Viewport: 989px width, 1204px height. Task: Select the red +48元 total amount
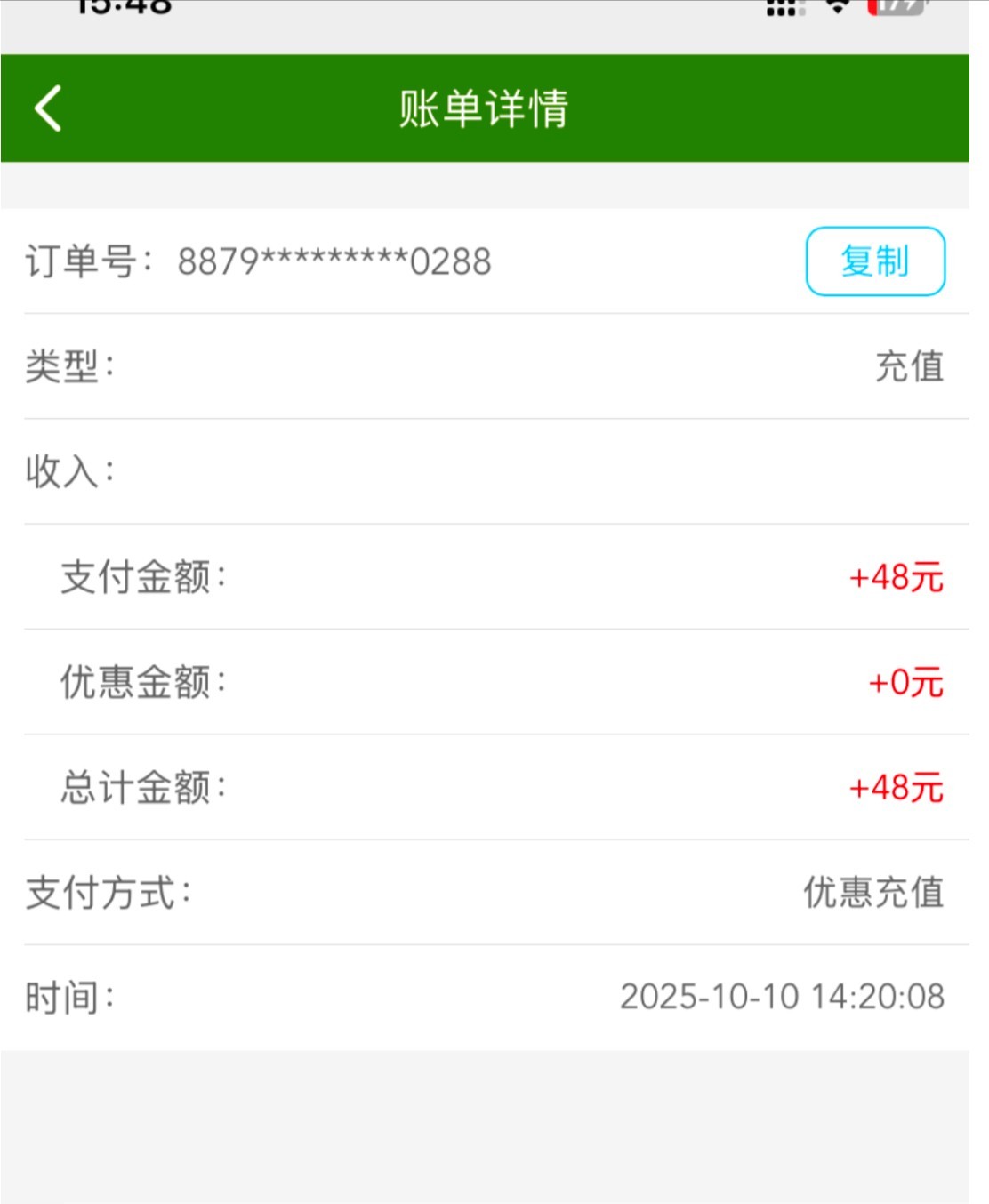pos(895,786)
